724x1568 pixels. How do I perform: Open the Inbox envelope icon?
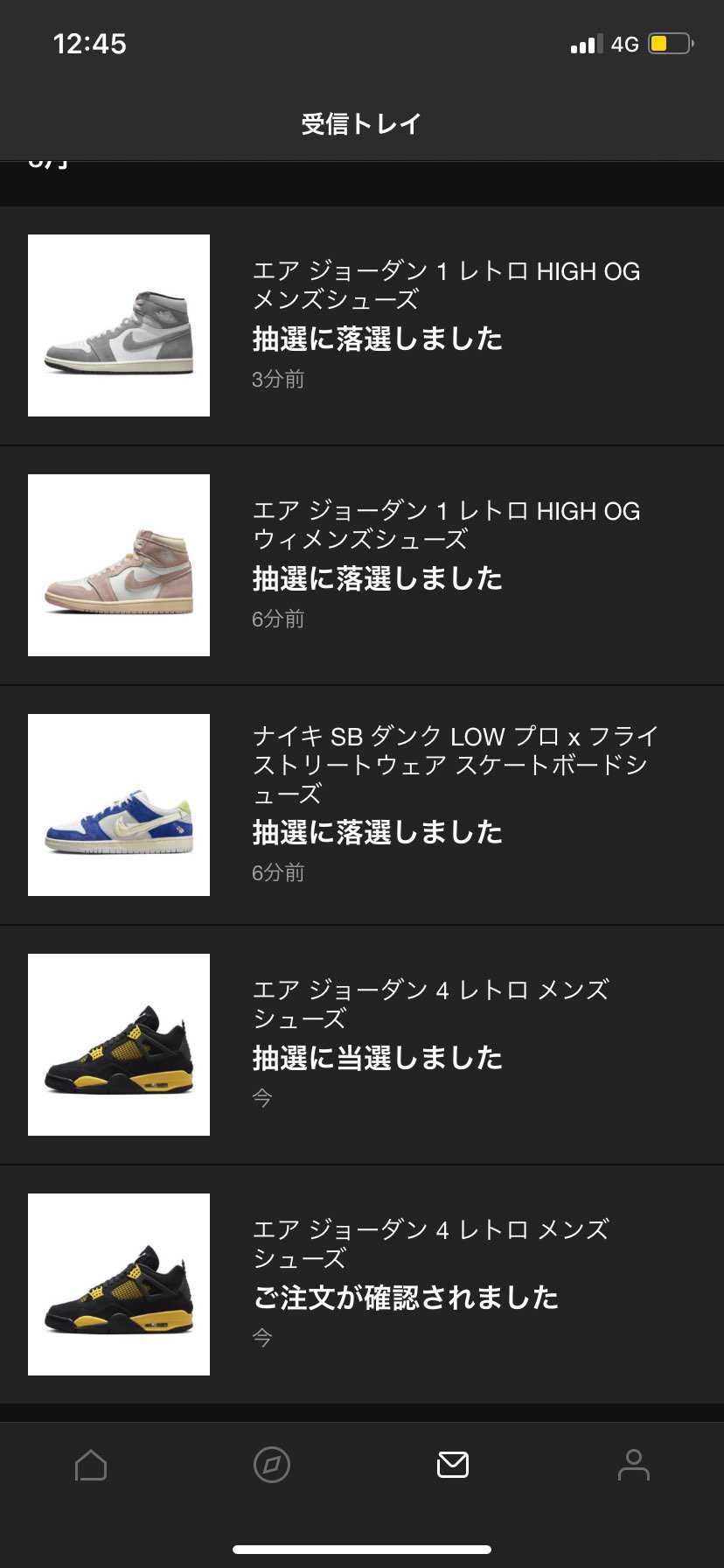[452, 1466]
